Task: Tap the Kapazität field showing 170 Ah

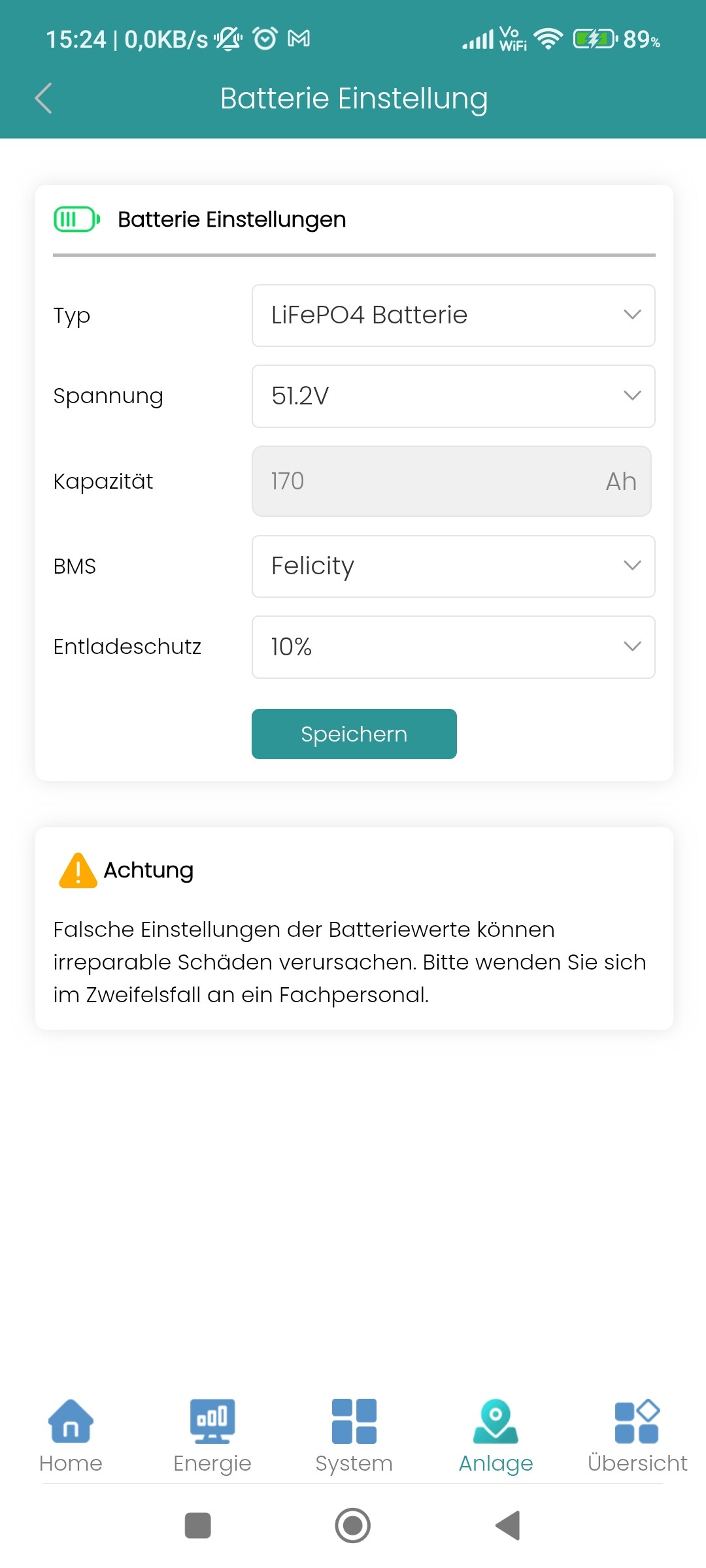Action: point(451,482)
